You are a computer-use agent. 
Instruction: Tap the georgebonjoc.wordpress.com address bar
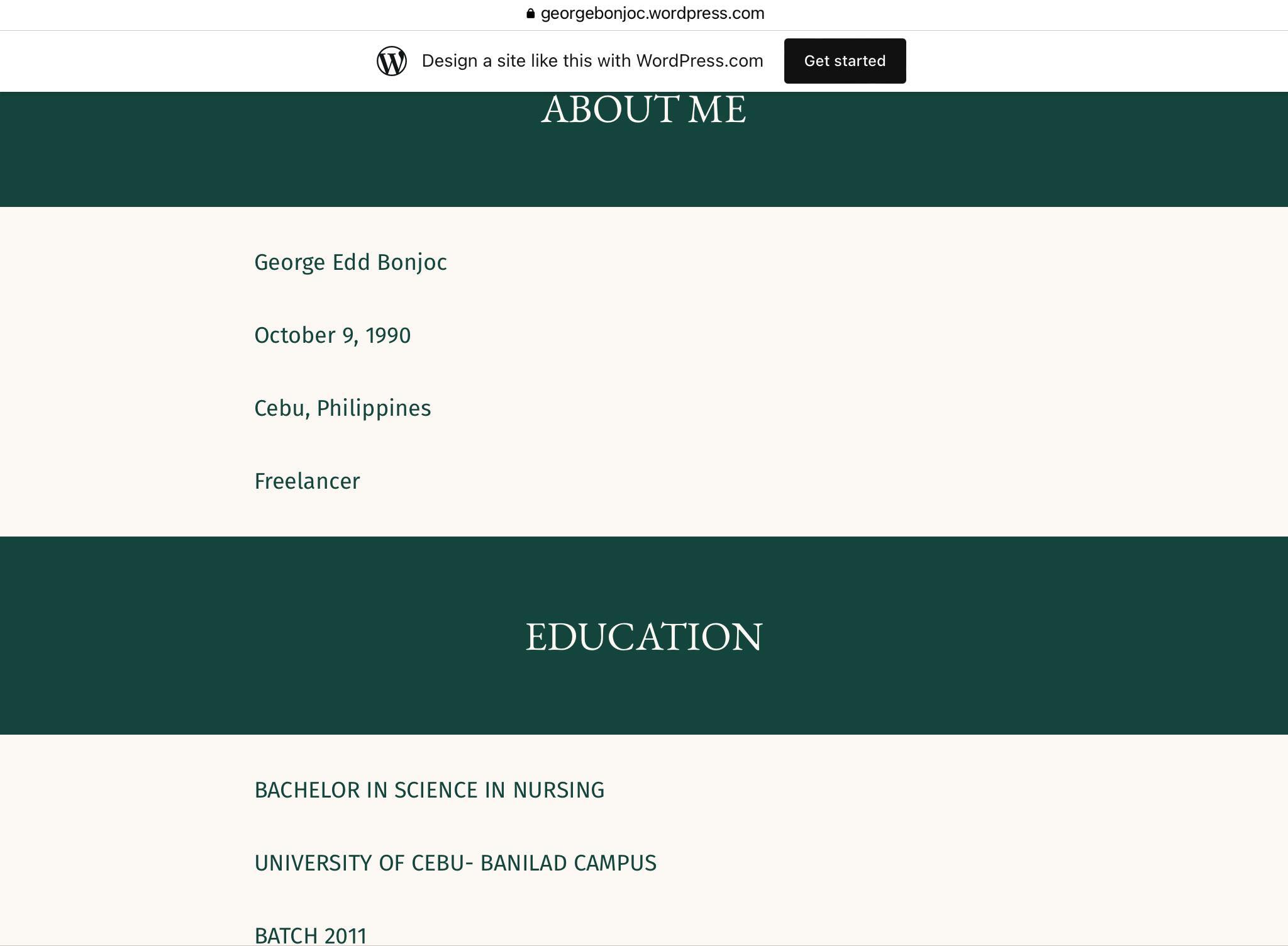coord(645,13)
